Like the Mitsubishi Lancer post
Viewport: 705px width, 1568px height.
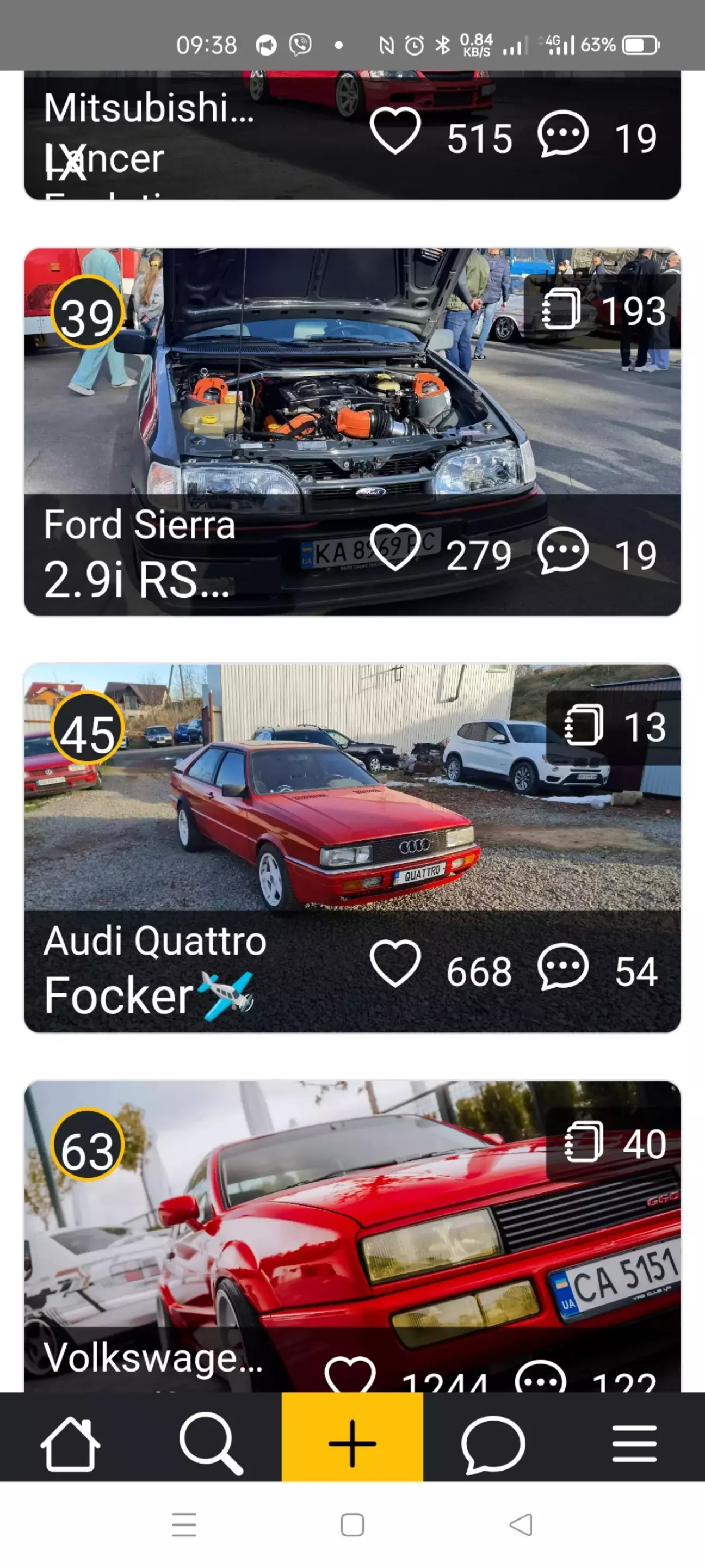tap(395, 132)
